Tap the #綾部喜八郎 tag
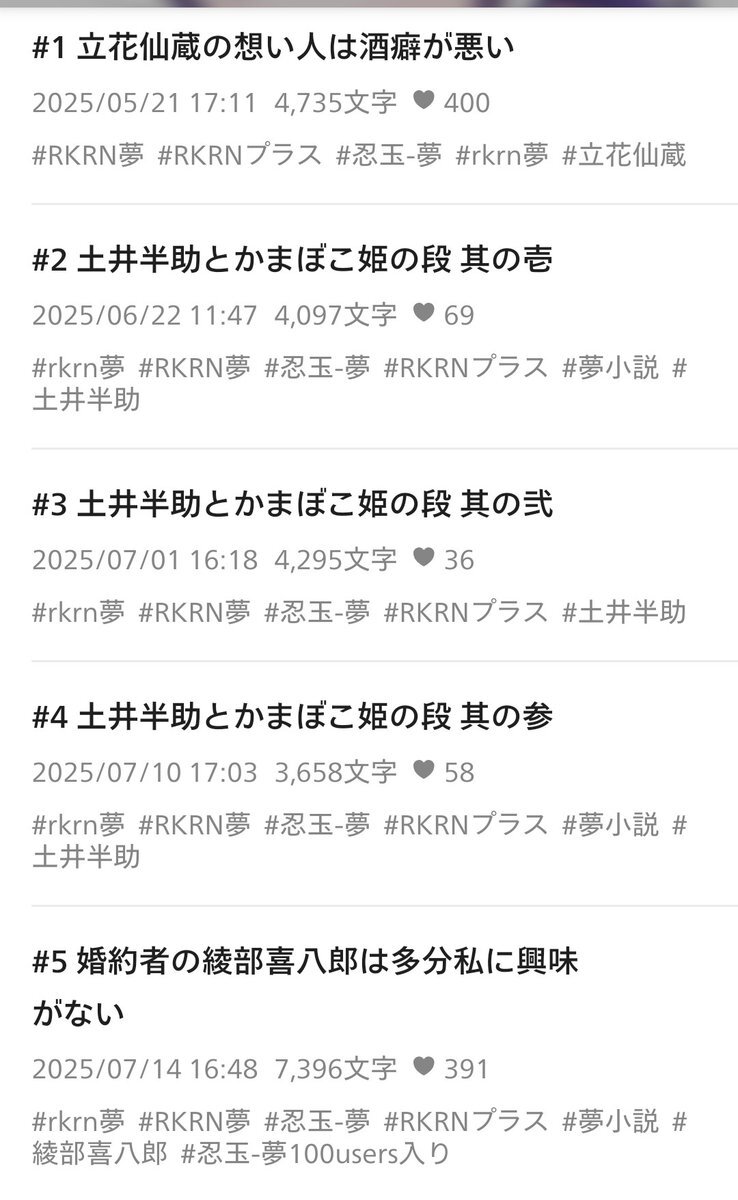This screenshot has height=1200, width=738. pyautogui.click(x=95, y=1153)
